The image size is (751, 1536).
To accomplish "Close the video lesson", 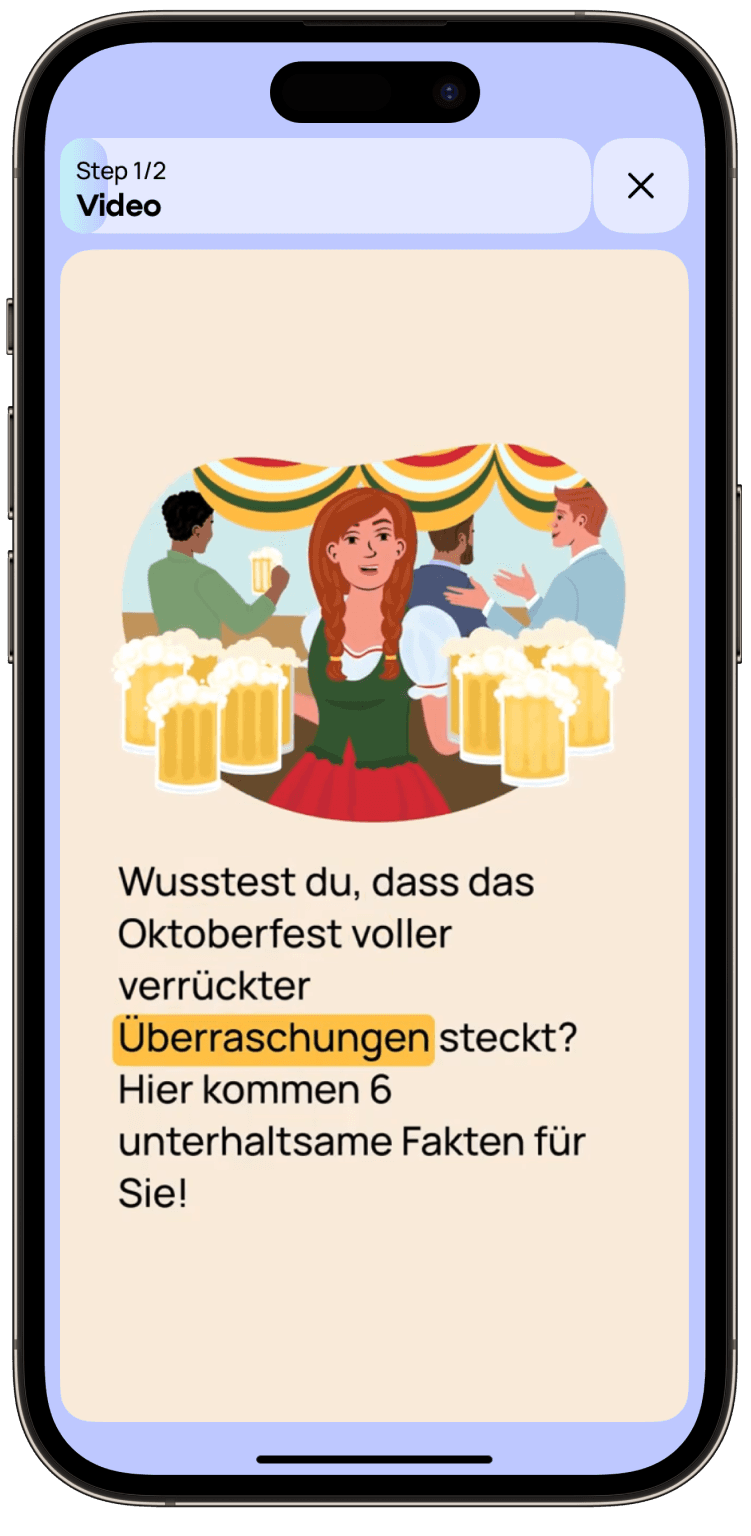I will point(640,186).
